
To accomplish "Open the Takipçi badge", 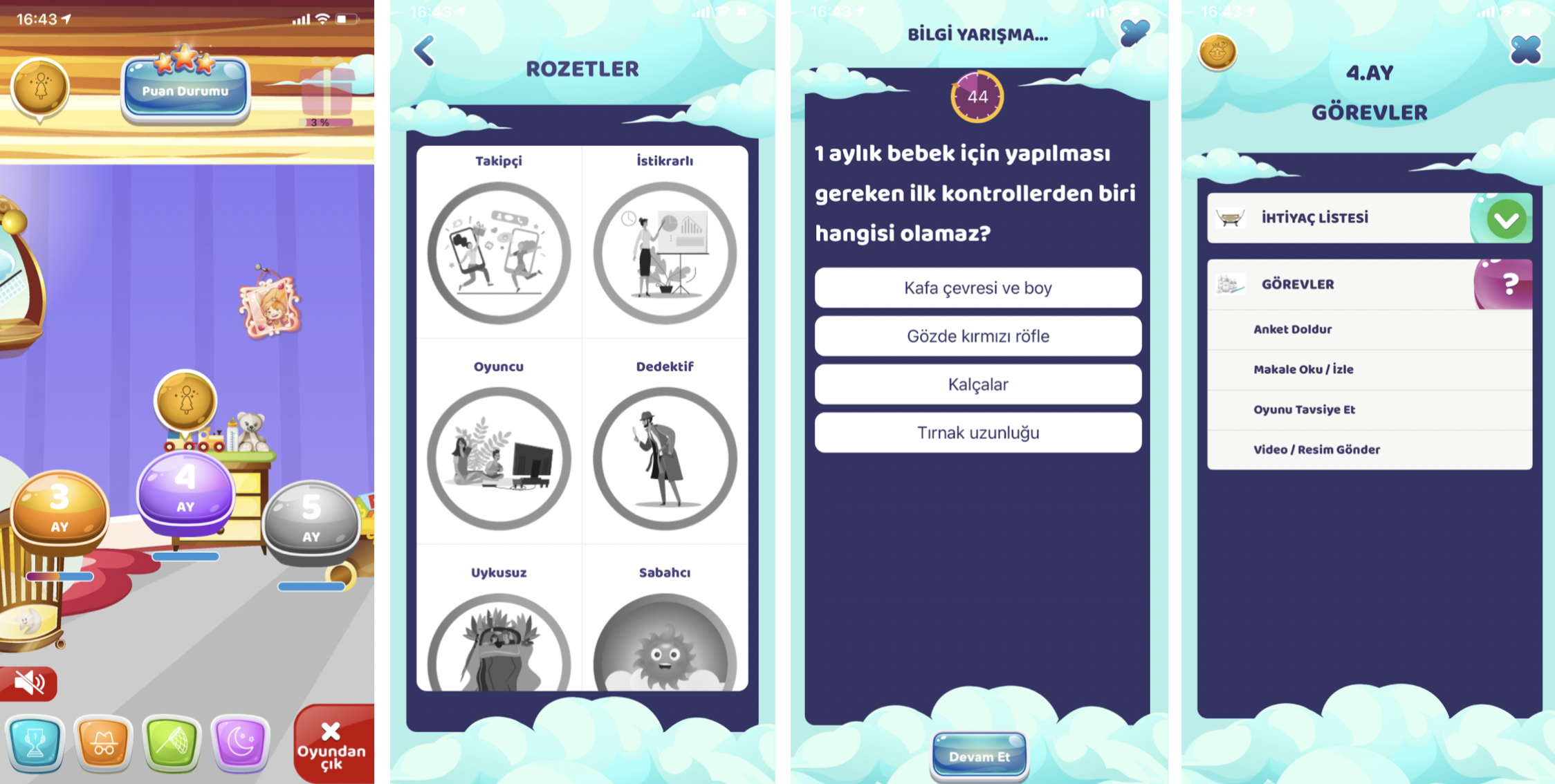I will click(x=499, y=252).
